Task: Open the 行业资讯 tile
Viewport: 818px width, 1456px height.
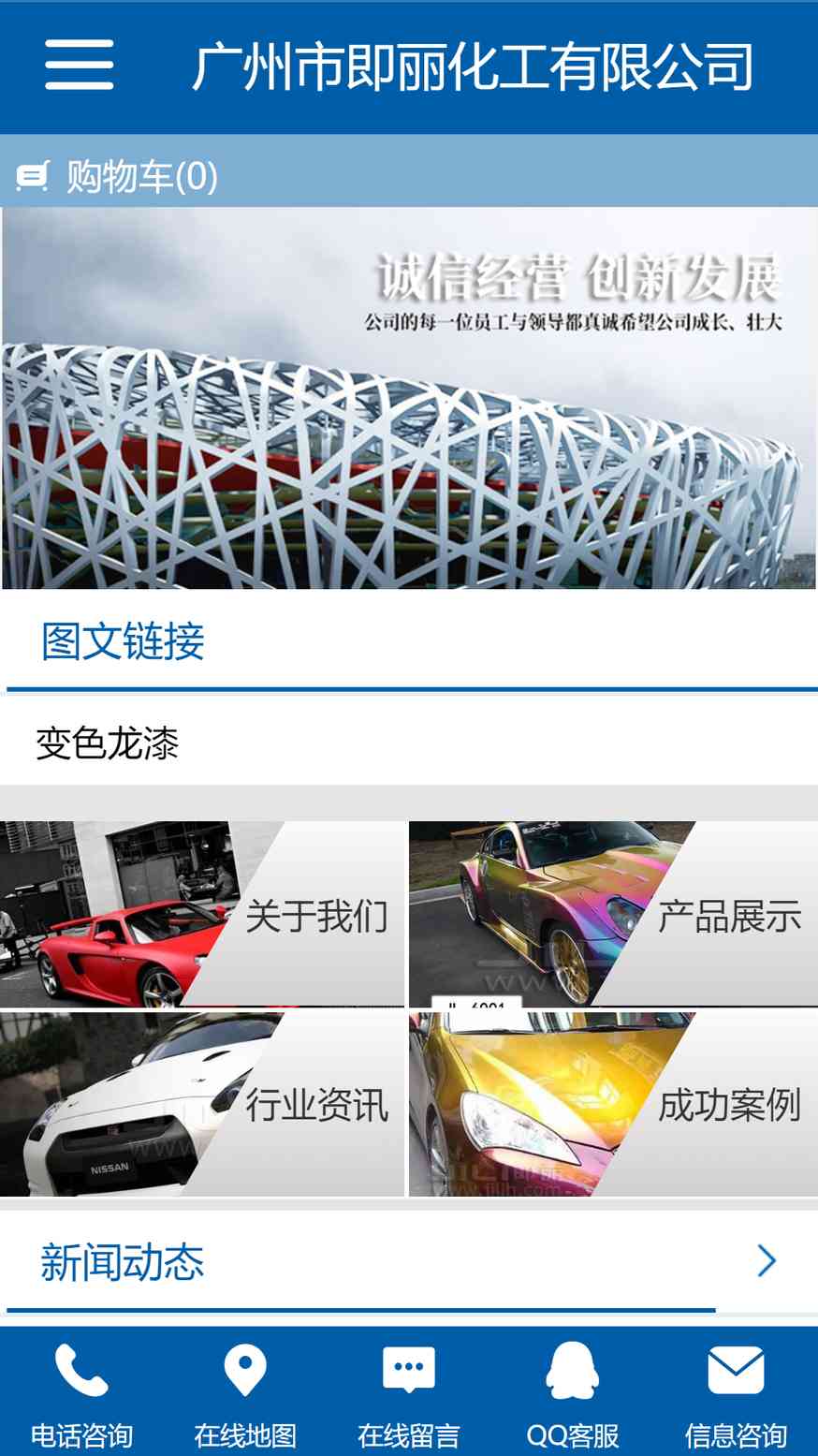Action: tap(202, 1104)
